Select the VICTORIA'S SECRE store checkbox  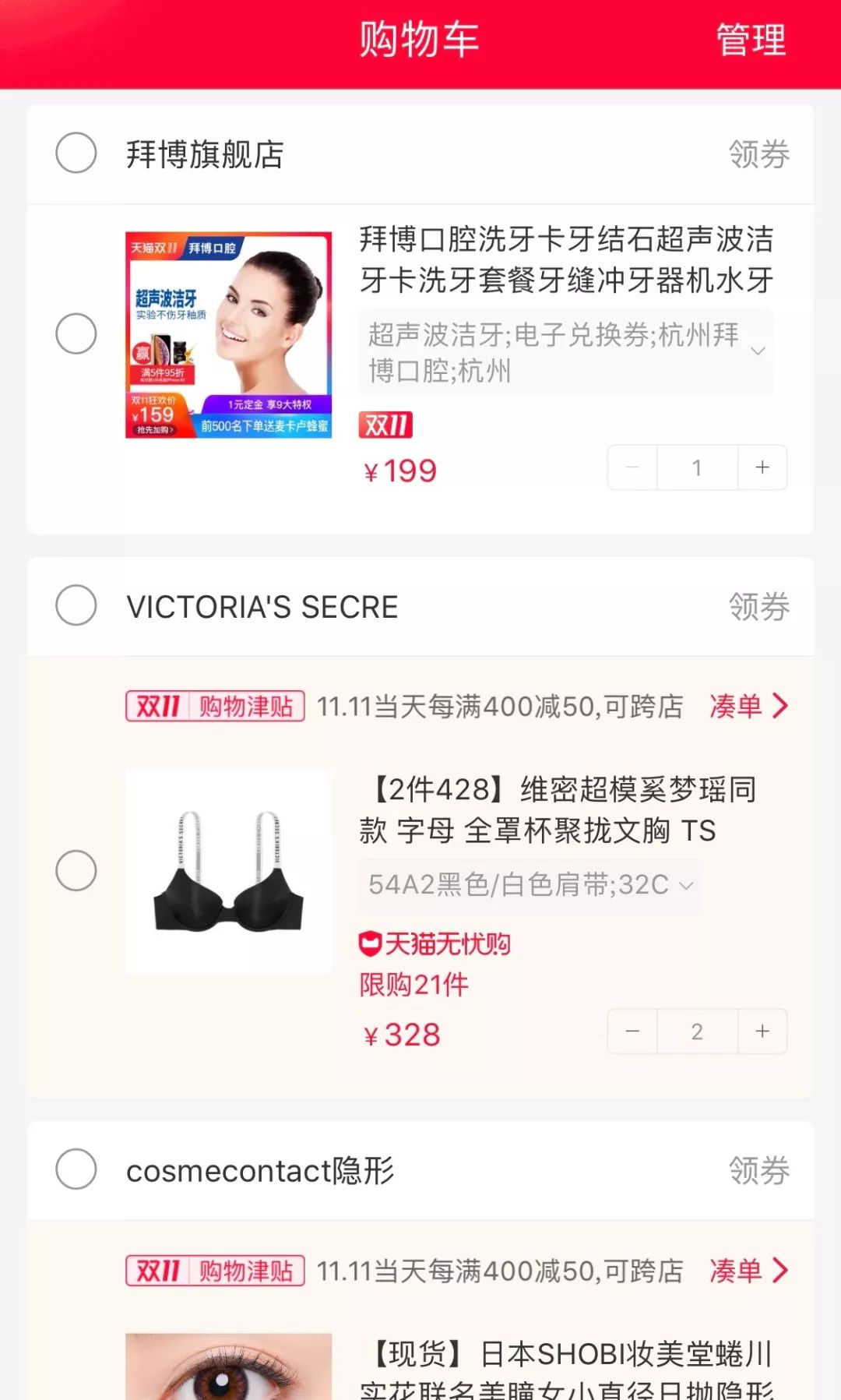coord(76,606)
